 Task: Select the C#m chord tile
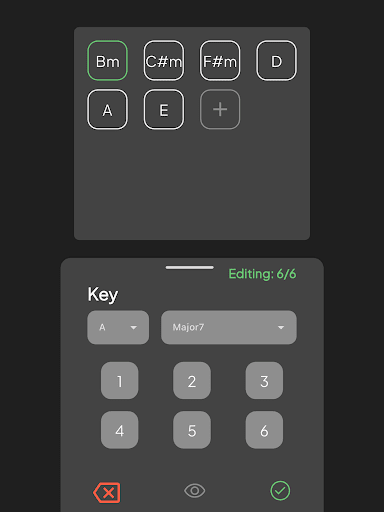coord(164,61)
